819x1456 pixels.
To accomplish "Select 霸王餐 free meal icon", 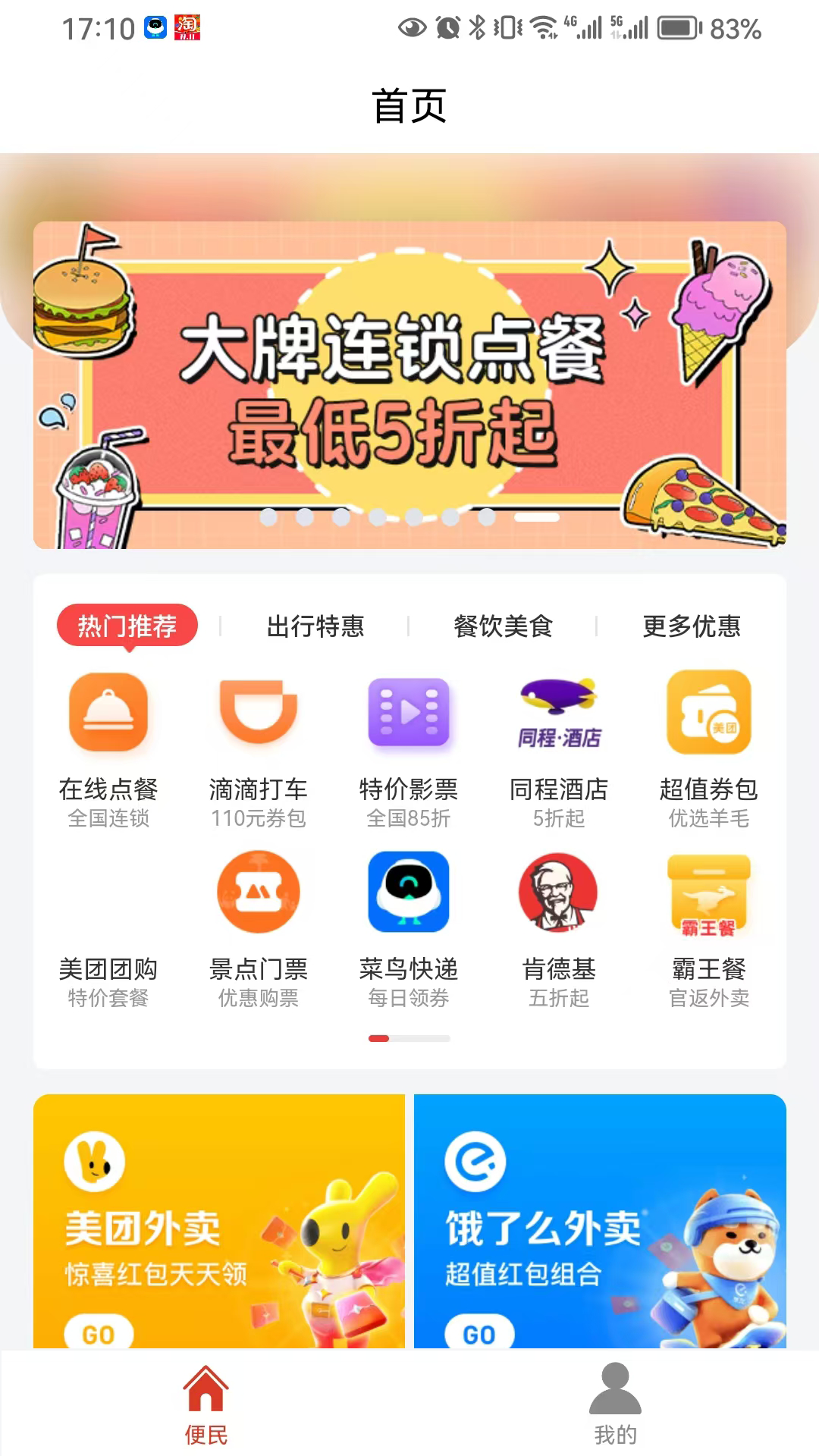I will point(709,893).
